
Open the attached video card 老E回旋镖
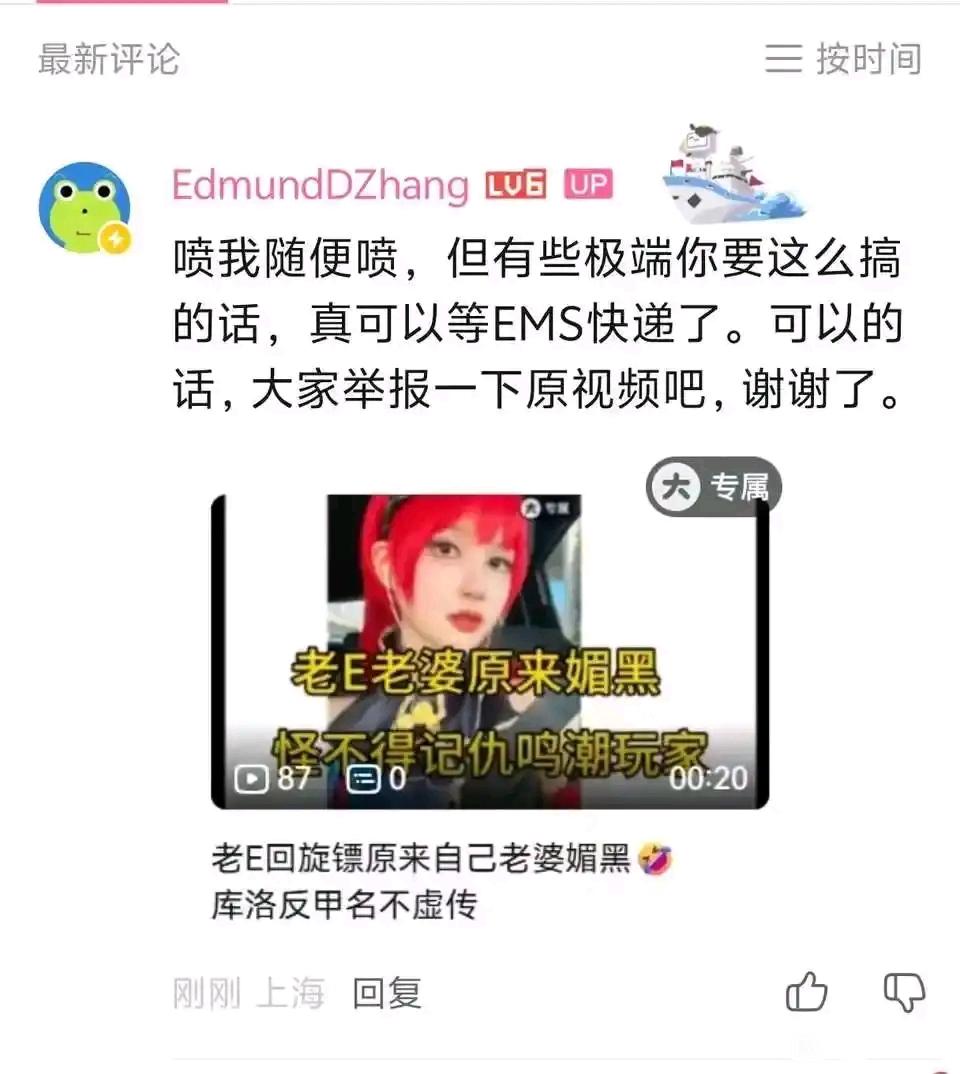[x=489, y=650]
